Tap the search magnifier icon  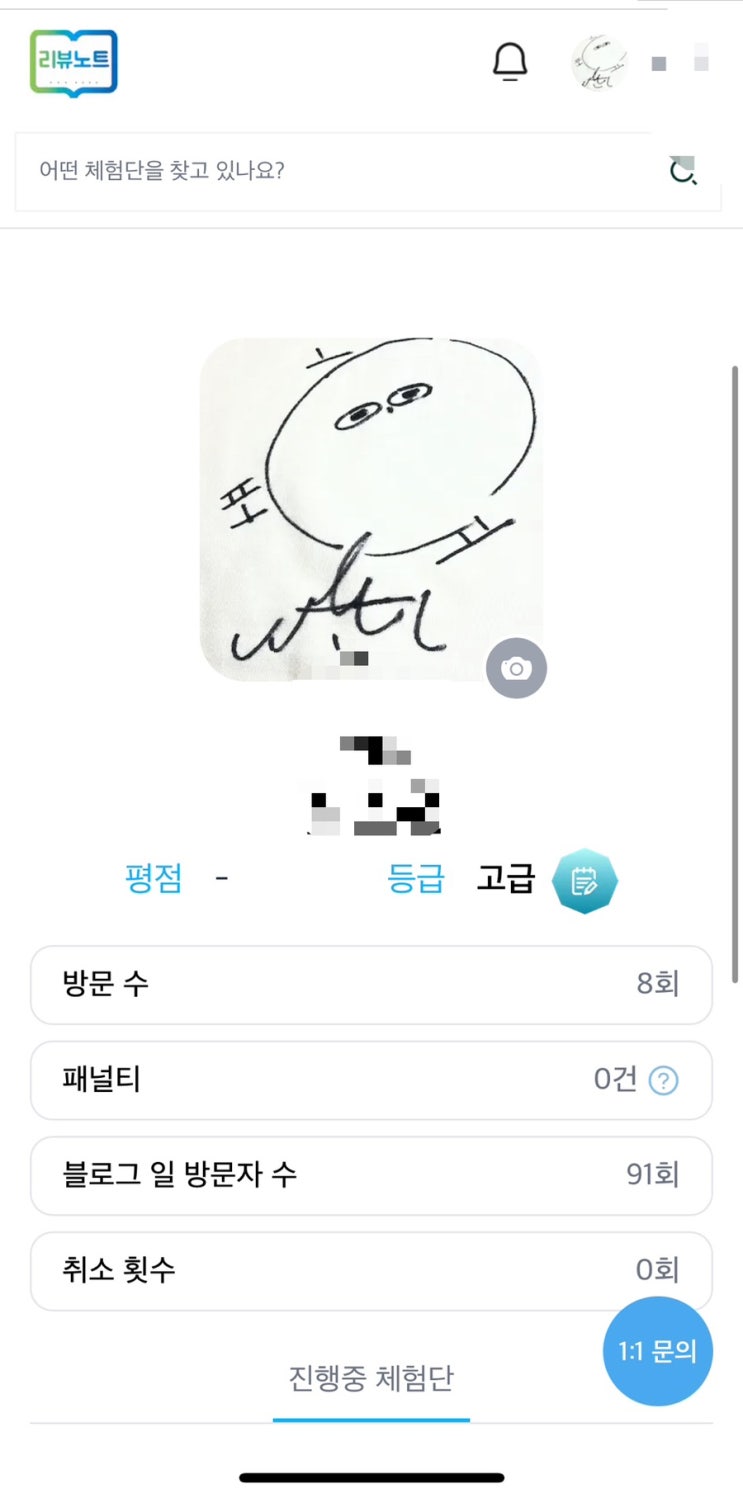(683, 171)
